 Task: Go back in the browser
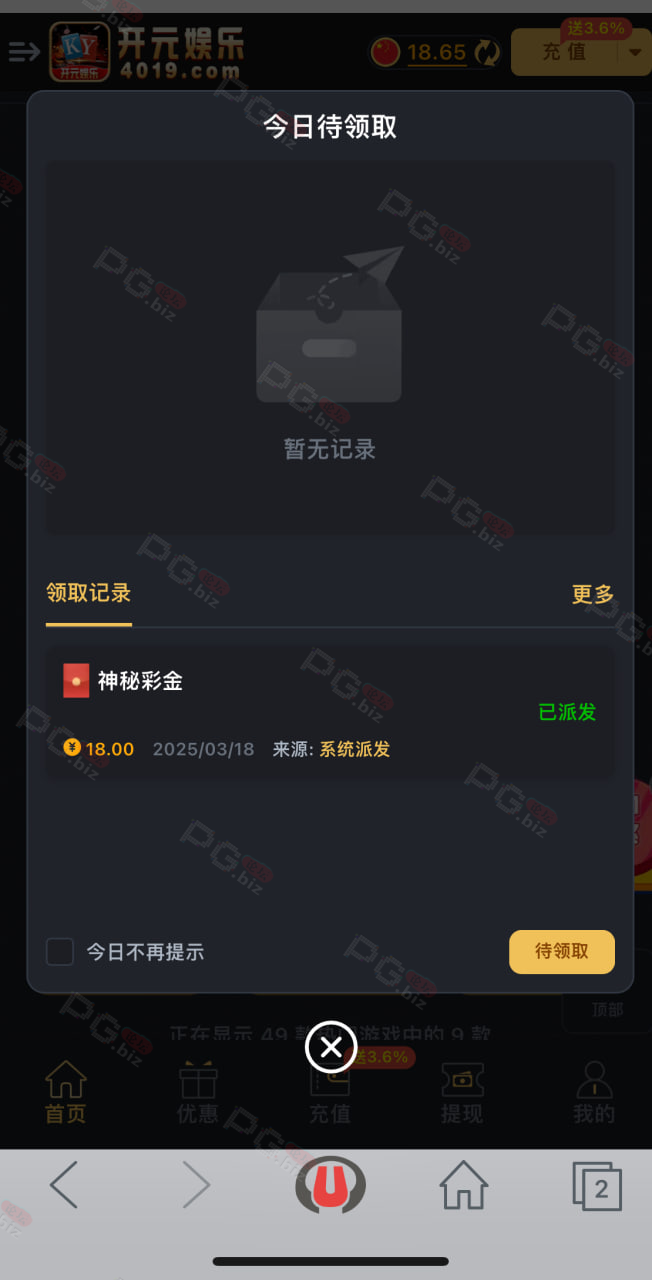coord(64,1186)
